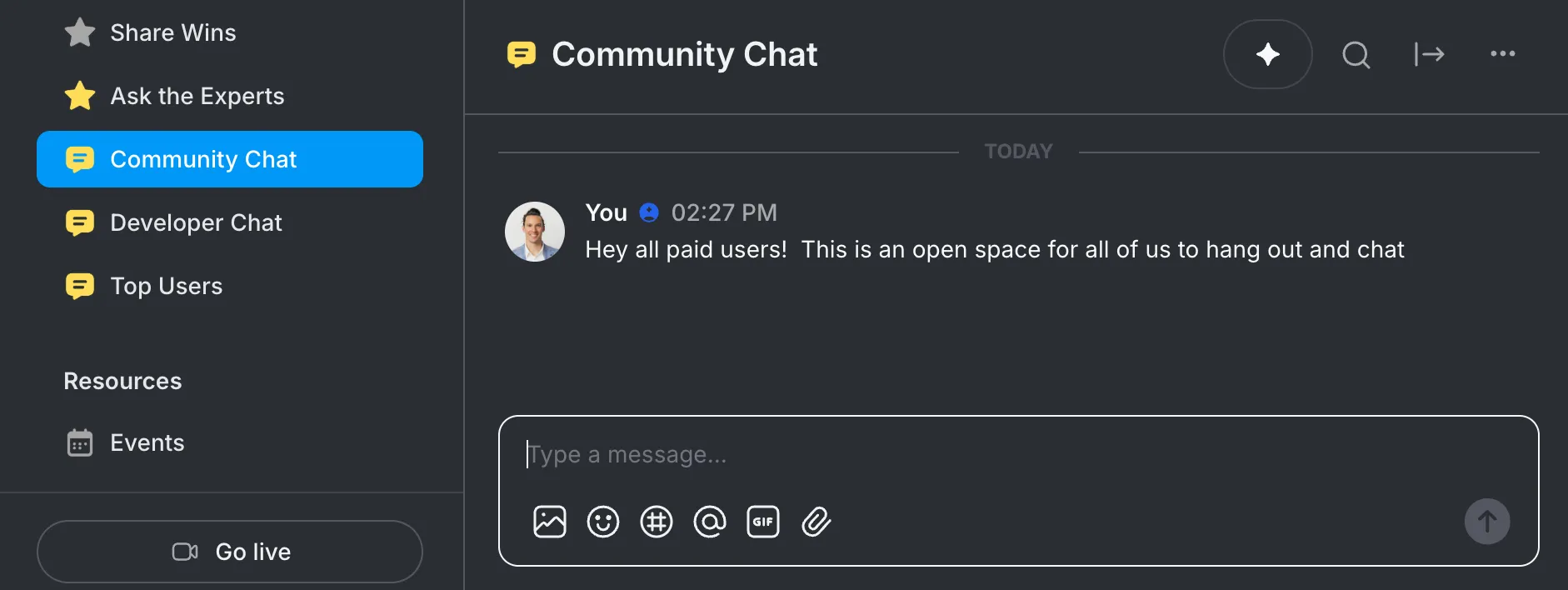Search within Community Chat
1568x590 pixels.
point(1356,55)
